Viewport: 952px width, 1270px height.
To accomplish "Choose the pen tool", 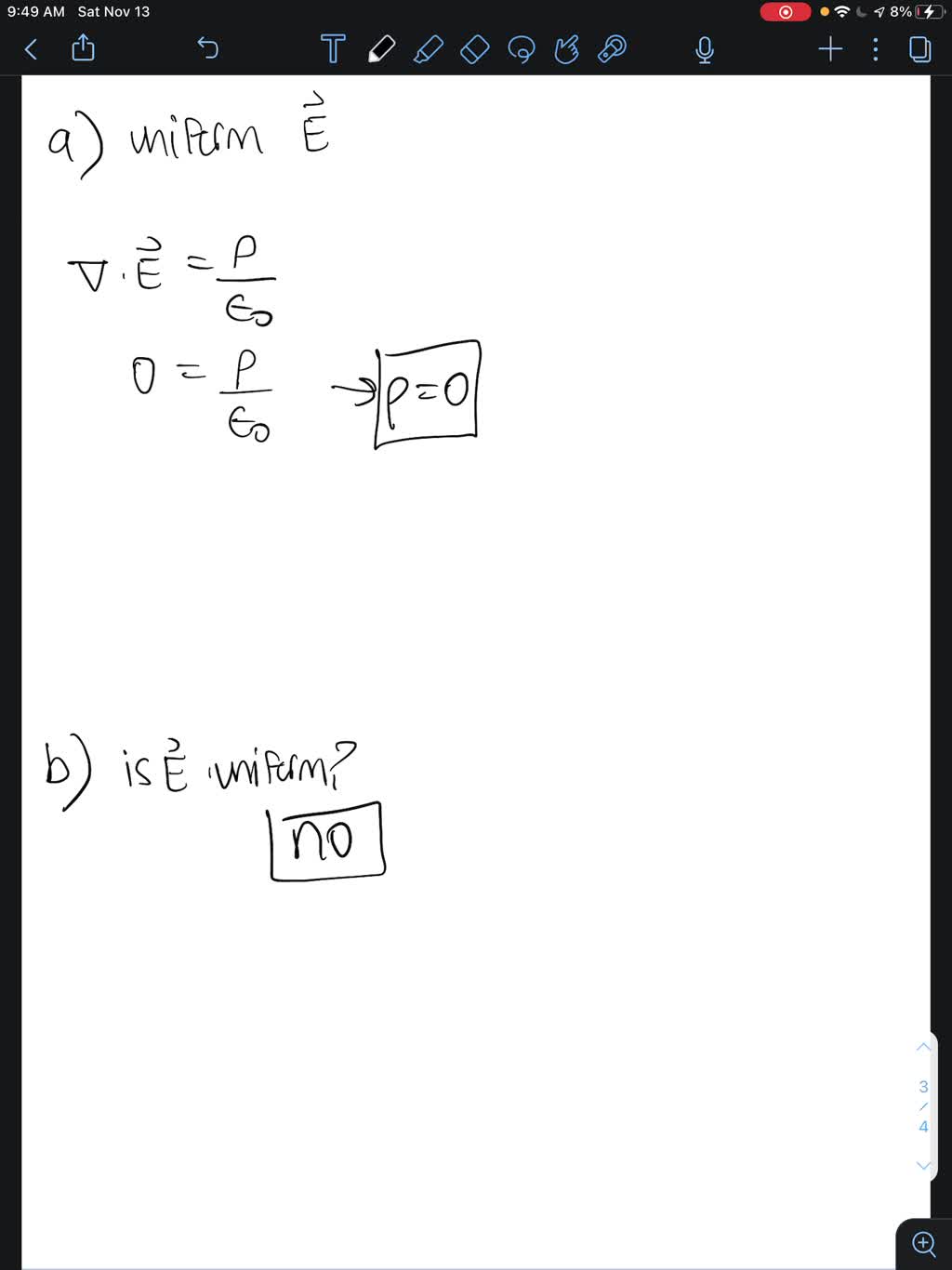I will pyautogui.click(x=381, y=48).
